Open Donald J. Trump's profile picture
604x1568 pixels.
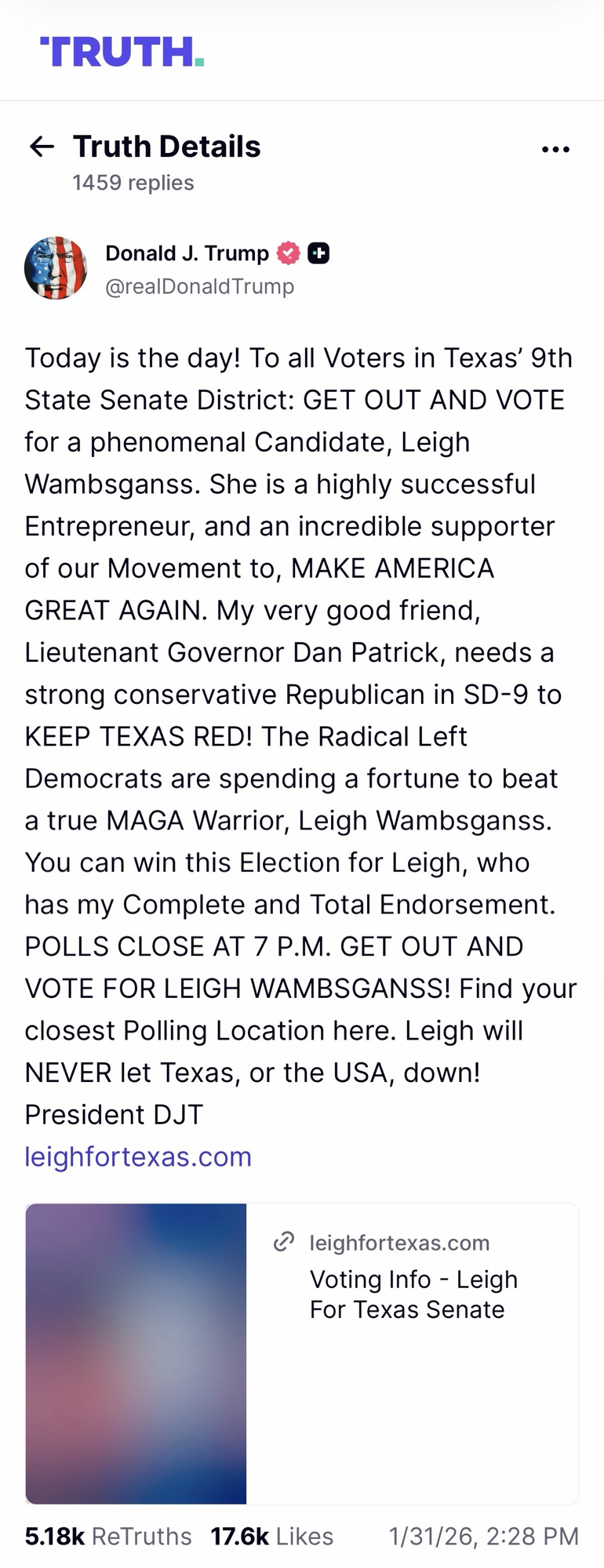click(56, 269)
